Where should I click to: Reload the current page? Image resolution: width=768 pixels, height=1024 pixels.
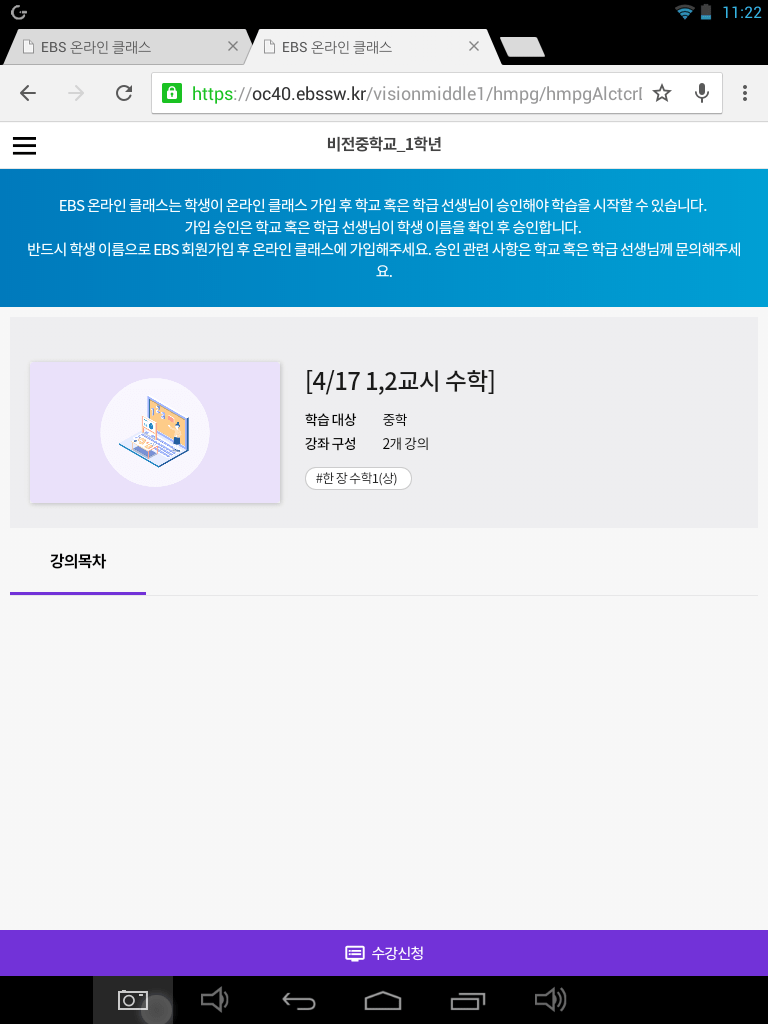tap(124, 93)
